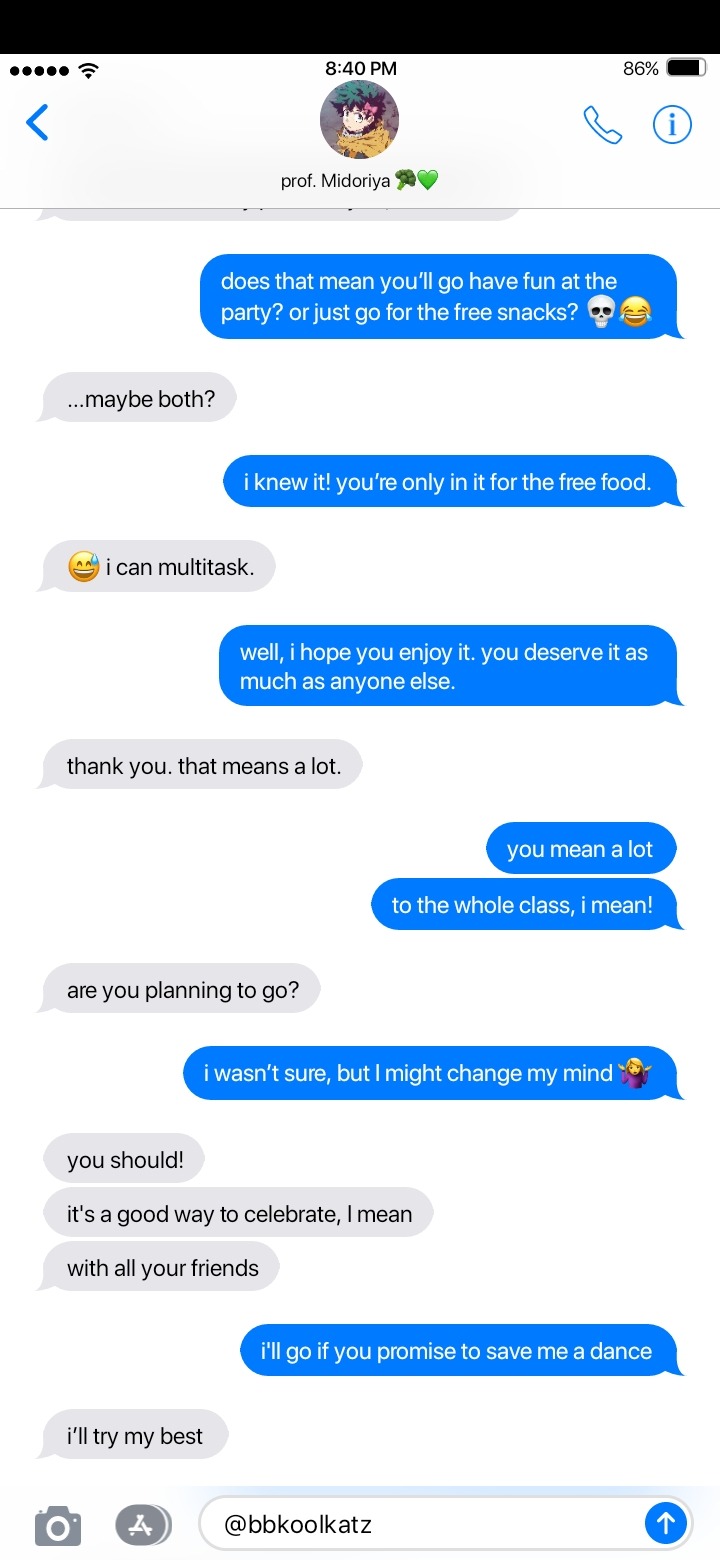This screenshot has width=720, height=1560.
Task: Open conversation info details
Action: (672, 125)
